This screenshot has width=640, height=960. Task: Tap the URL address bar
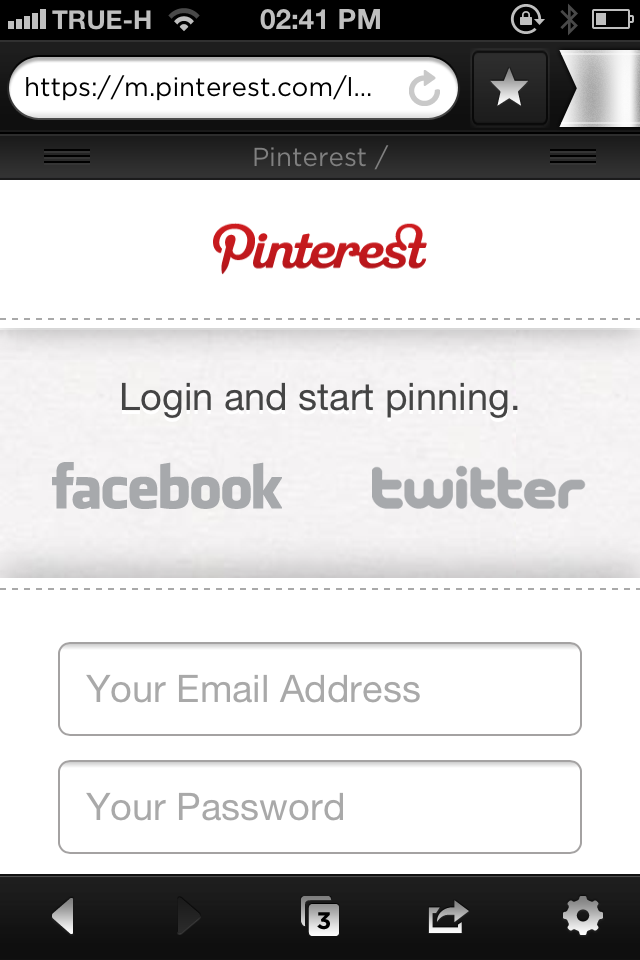pos(200,88)
